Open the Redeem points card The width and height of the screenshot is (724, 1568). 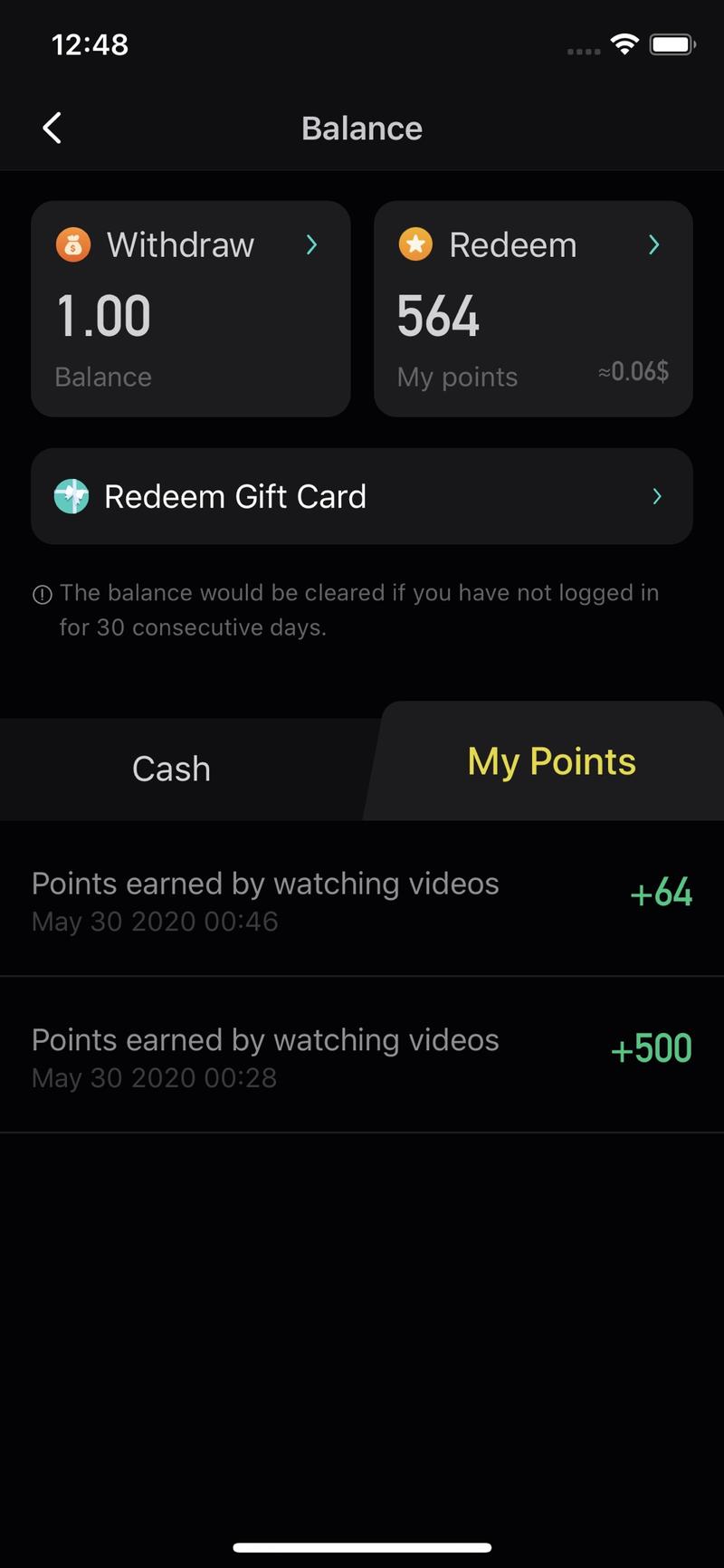coord(533,308)
